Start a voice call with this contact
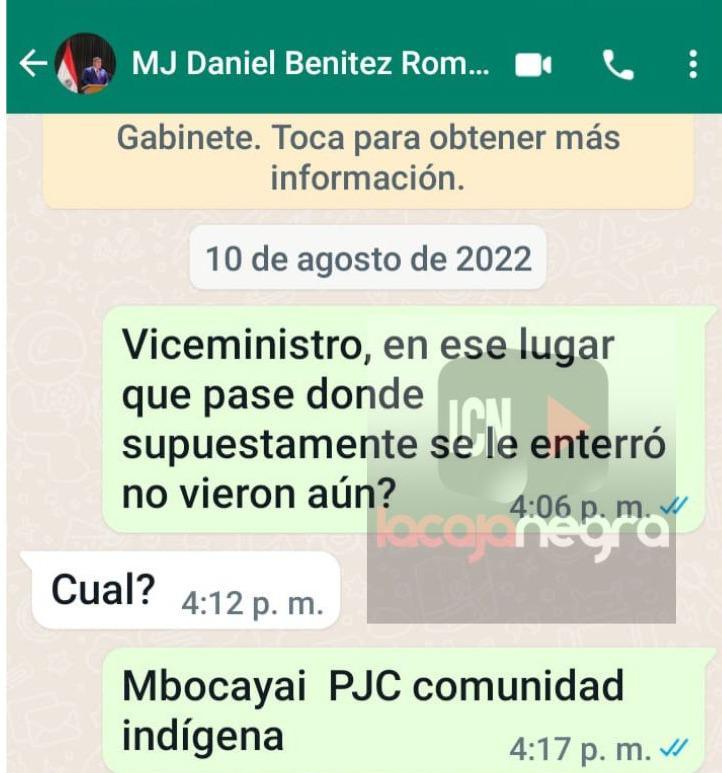 point(618,66)
